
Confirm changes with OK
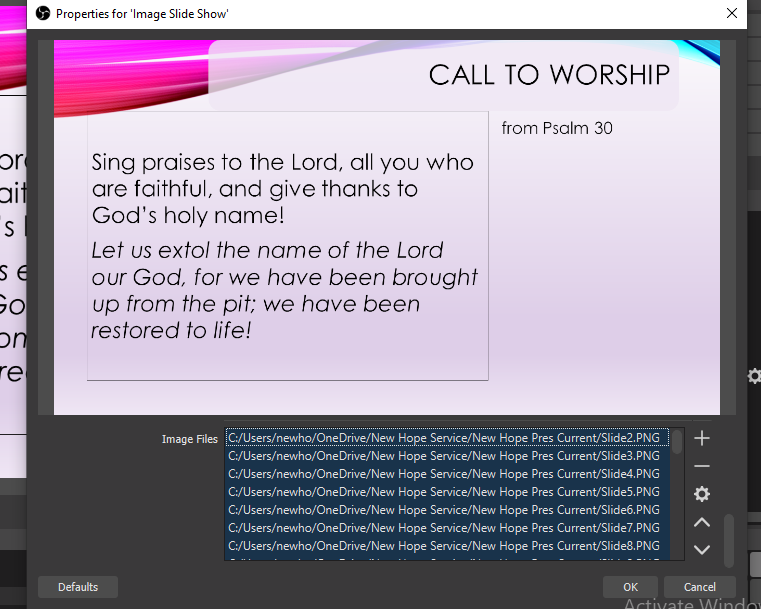630,587
